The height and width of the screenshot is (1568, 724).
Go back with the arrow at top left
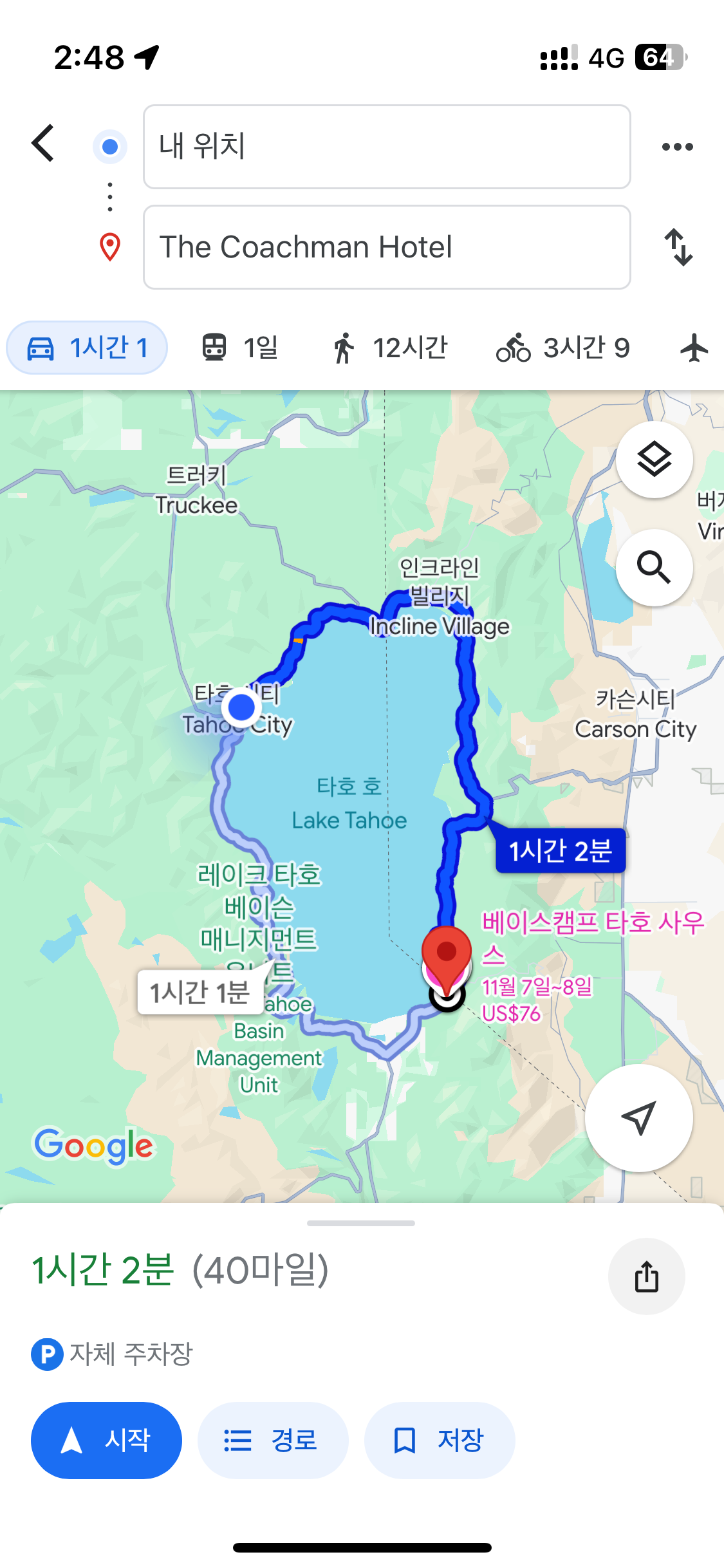[41, 143]
